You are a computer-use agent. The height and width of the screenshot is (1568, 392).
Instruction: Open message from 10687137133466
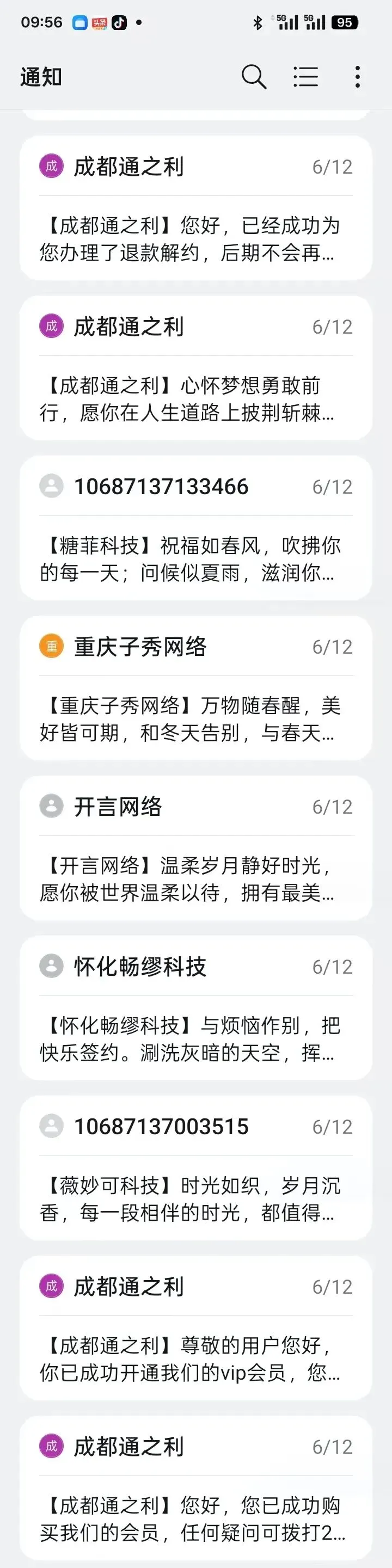pos(196,528)
